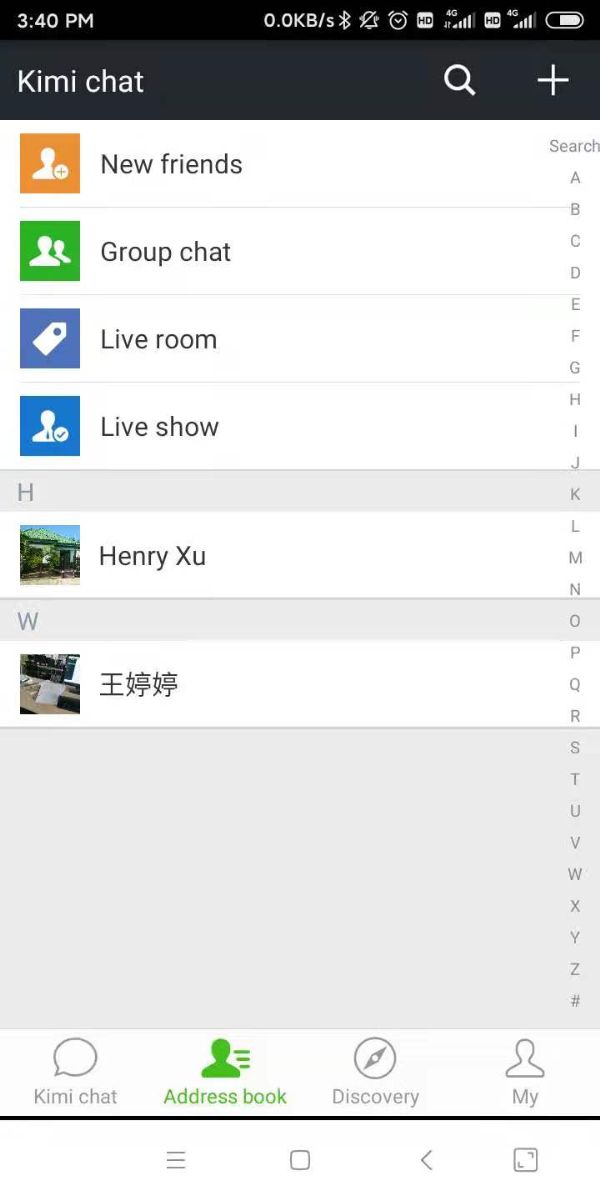Jump to # in the index
This screenshot has width=600, height=1200.
click(x=575, y=1001)
